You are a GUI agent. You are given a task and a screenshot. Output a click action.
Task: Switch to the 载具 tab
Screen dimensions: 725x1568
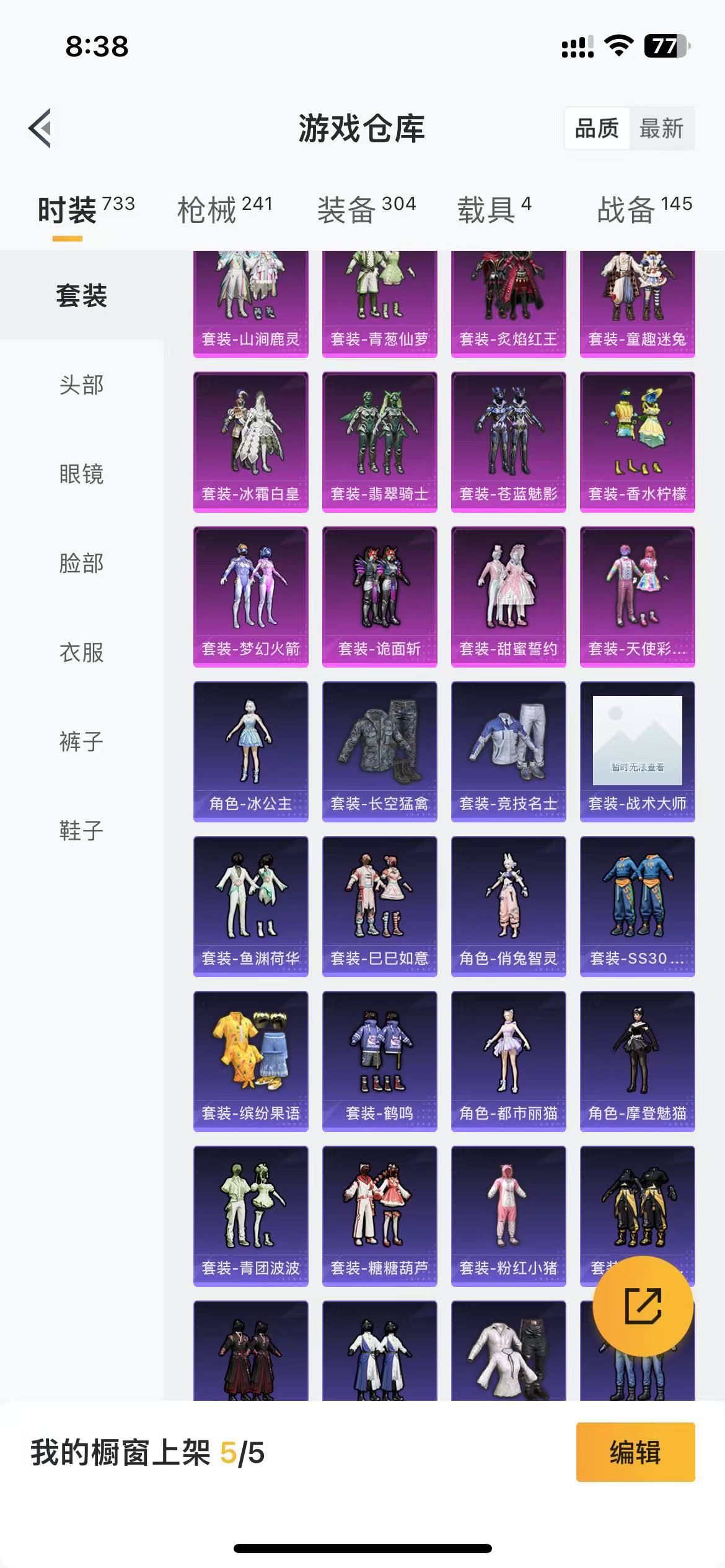pyautogui.click(x=494, y=210)
